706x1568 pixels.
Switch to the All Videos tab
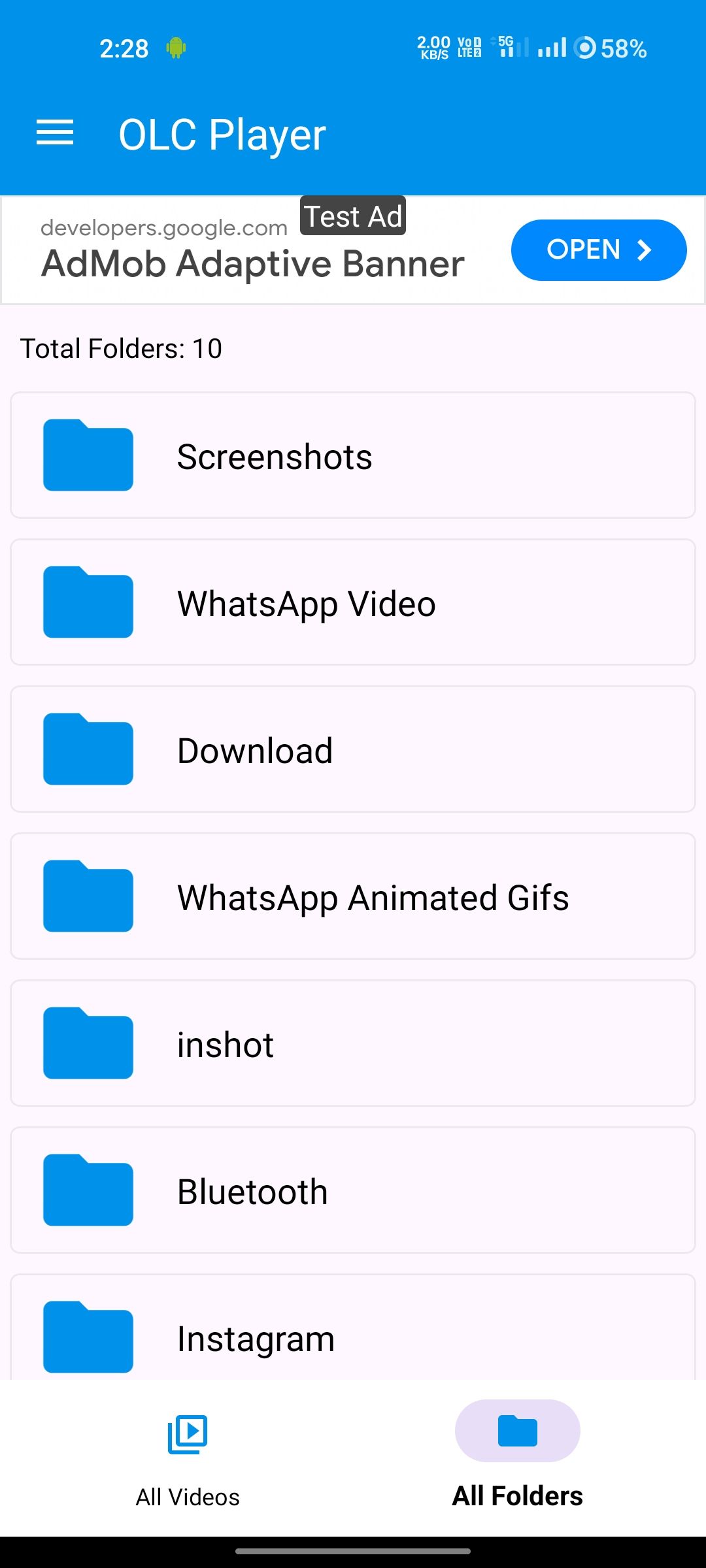click(188, 1456)
